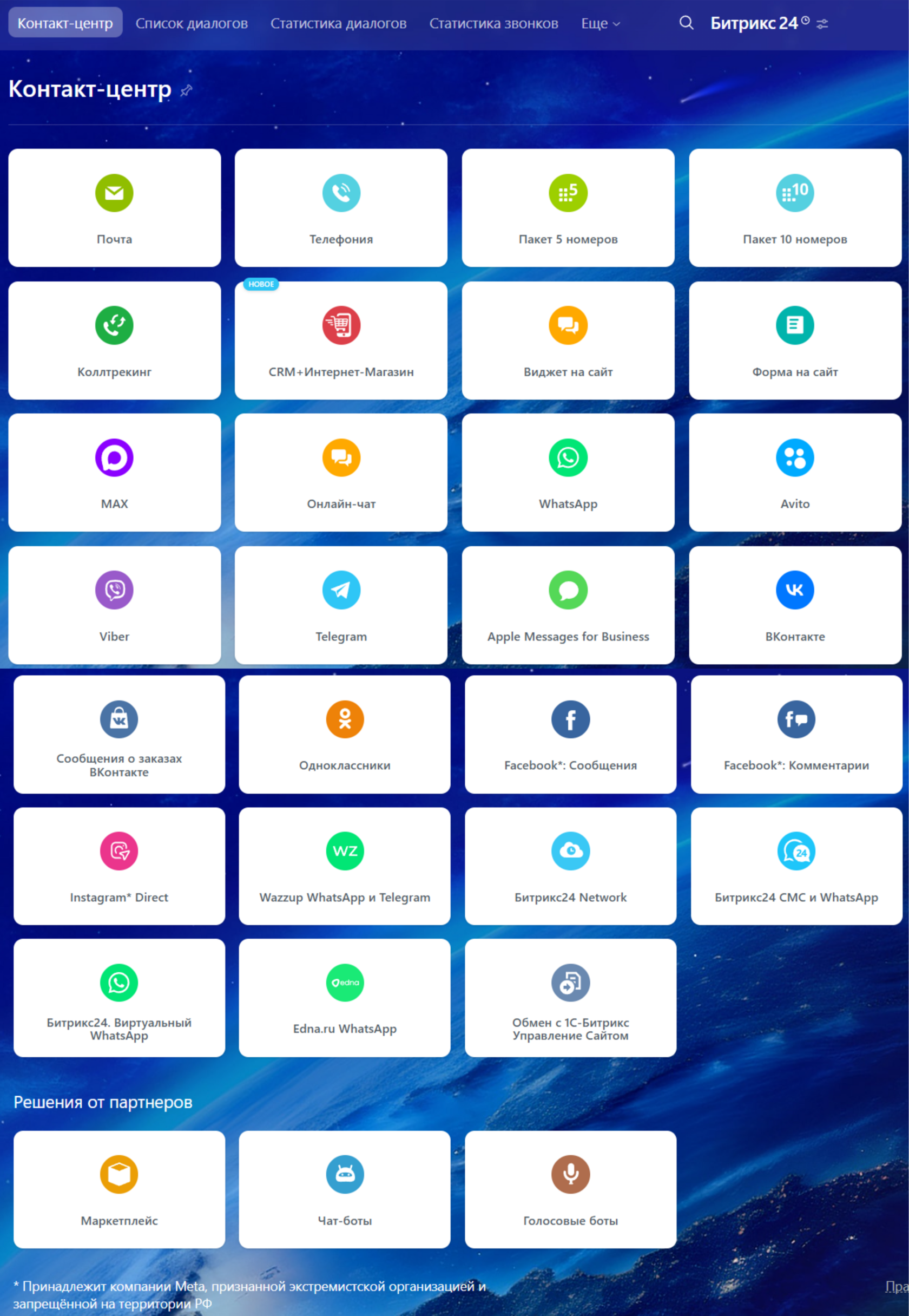The image size is (909, 1316).
Task: Open the Telegram card
Action: point(340,605)
